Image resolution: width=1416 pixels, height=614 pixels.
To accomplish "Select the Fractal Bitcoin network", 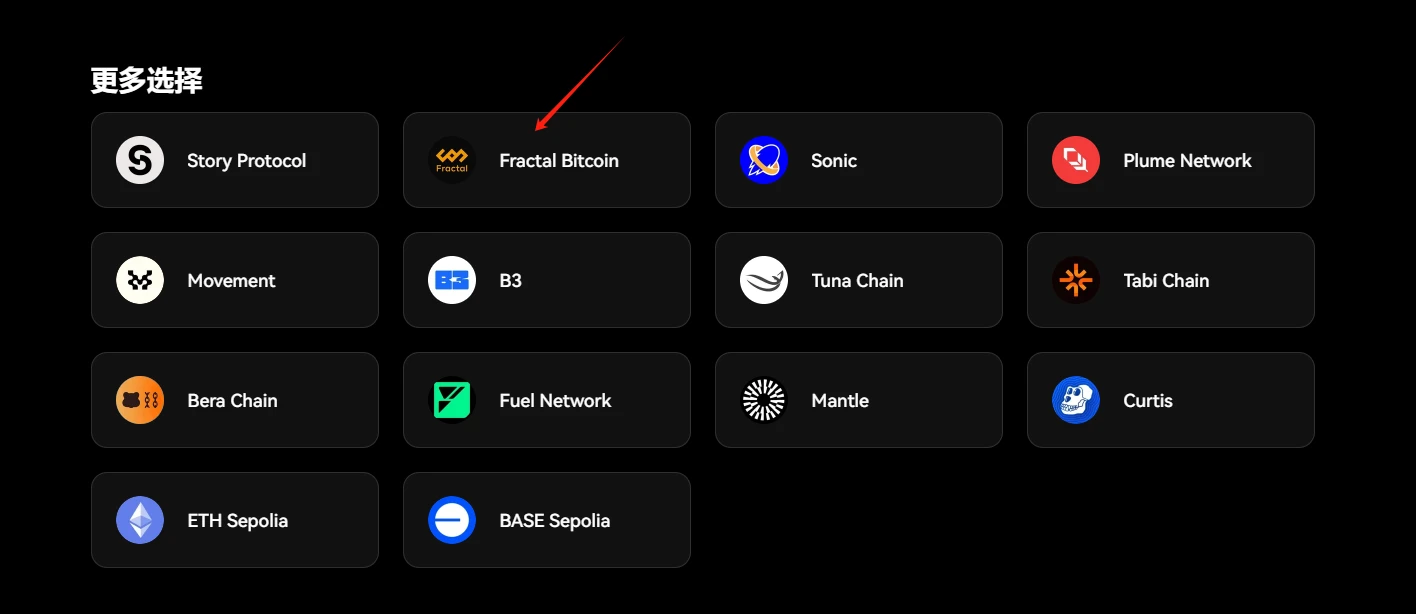I will point(546,160).
